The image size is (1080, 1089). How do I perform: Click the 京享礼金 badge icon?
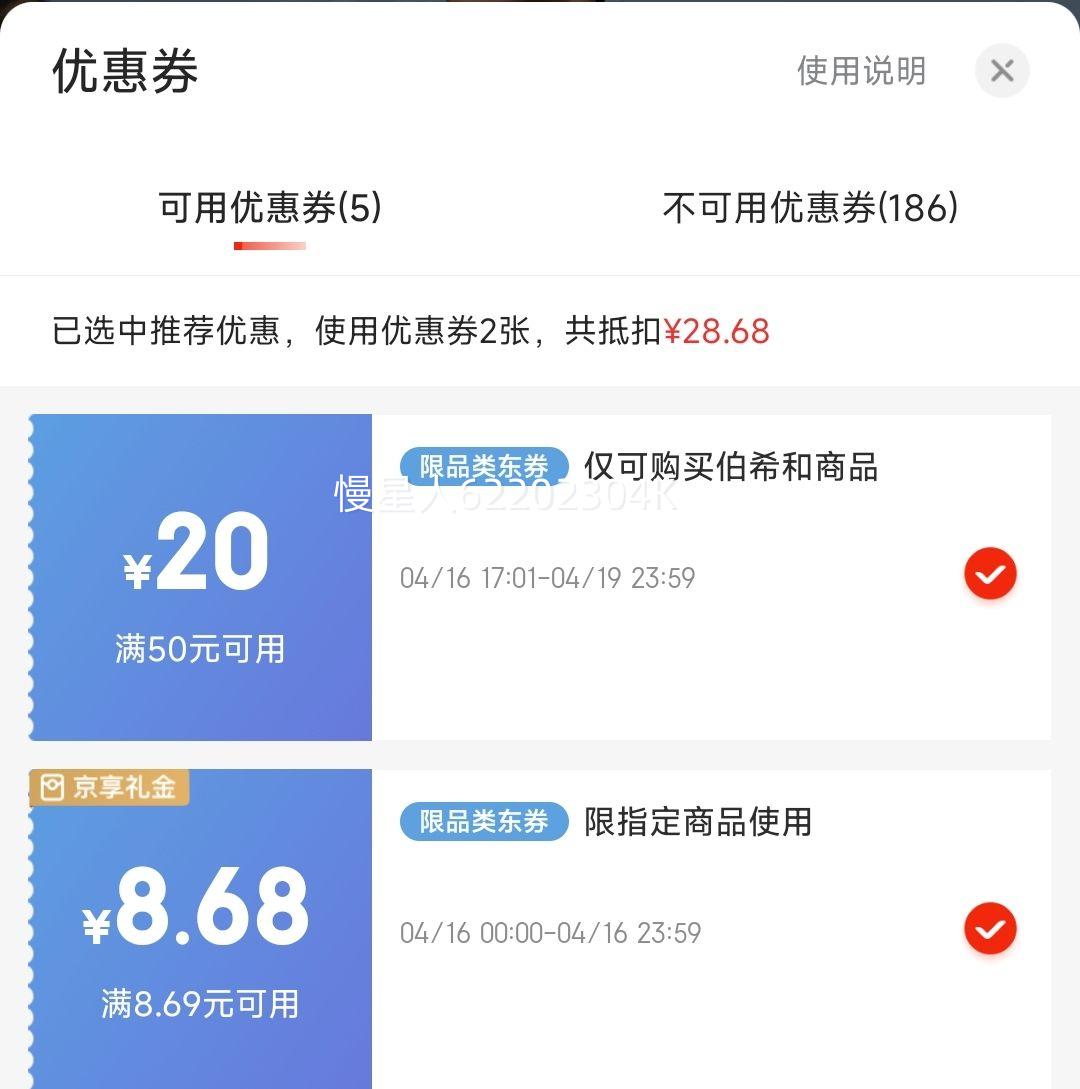[x=108, y=787]
